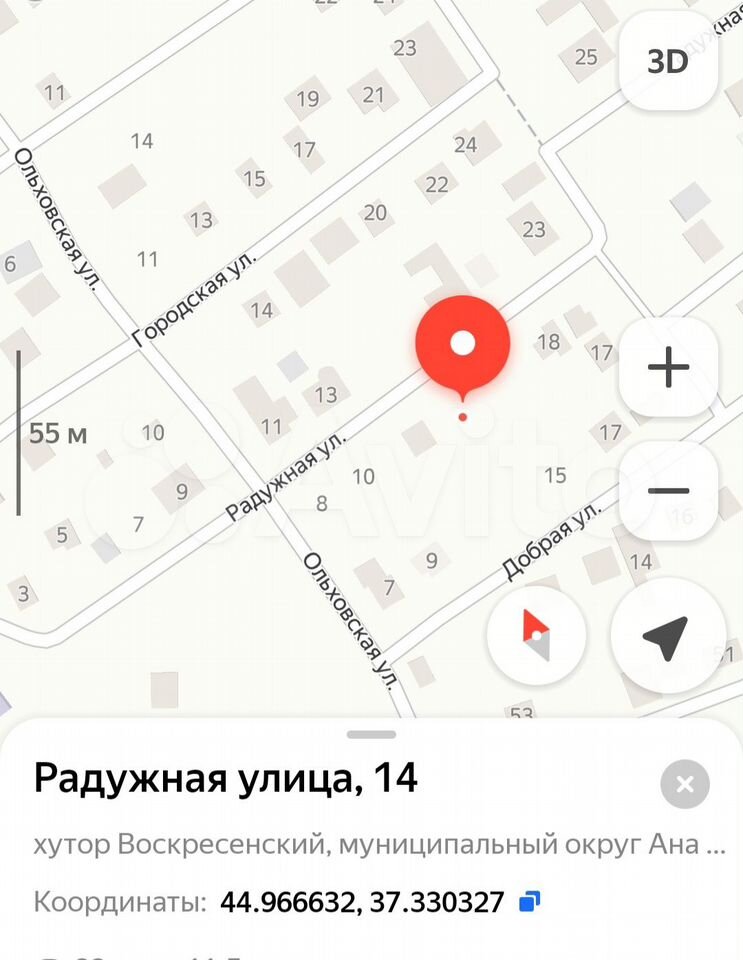
Task: Switch the map to 3D view
Action: click(x=668, y=62)
